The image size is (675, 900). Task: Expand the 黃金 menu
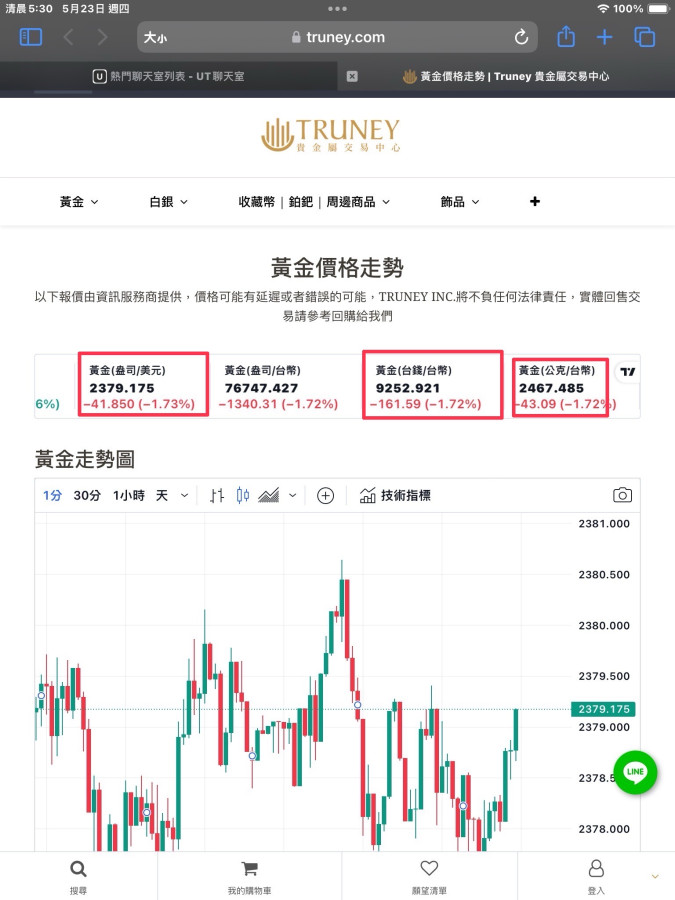[x=79, y=202]
